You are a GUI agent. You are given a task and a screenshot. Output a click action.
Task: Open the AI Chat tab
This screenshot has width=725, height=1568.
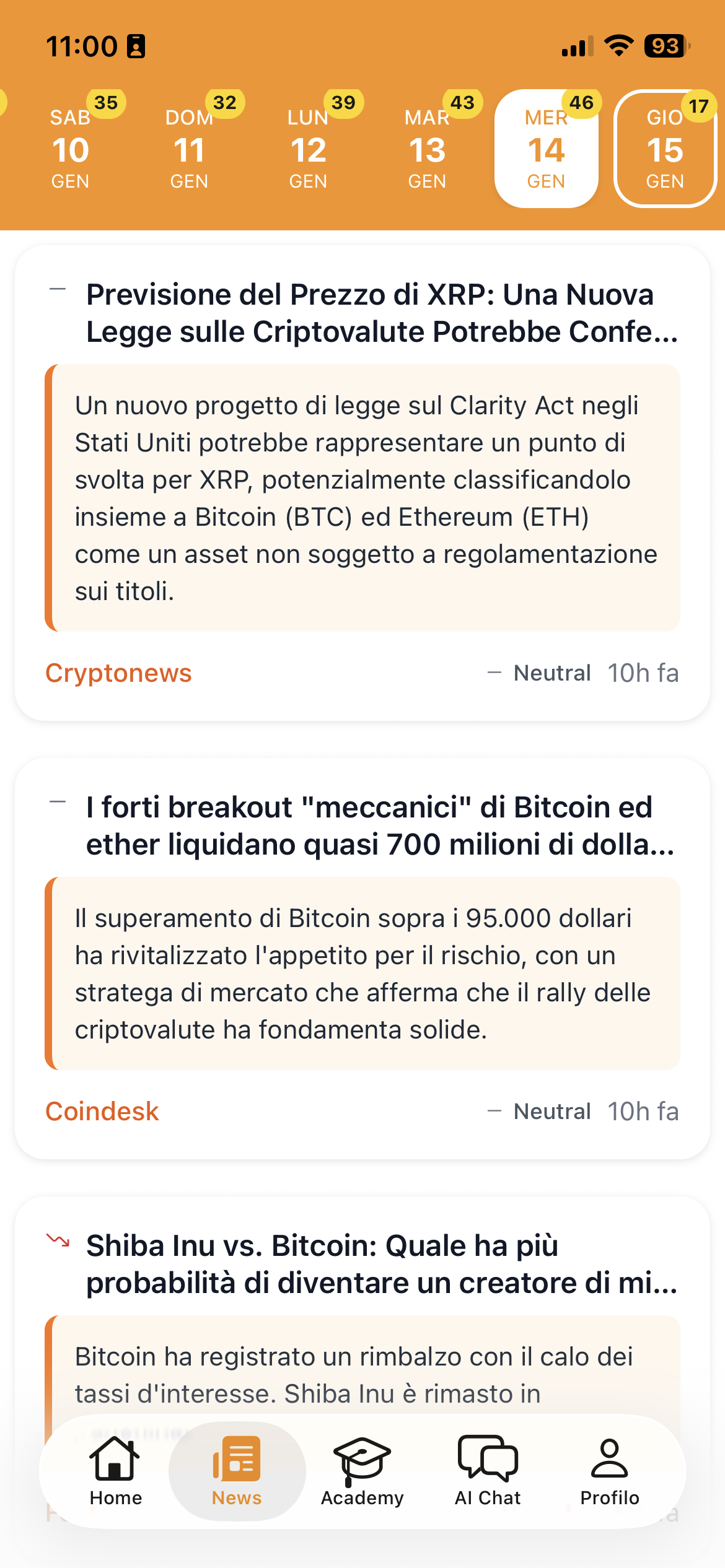pyautogui.click(x=488, y=1471)
